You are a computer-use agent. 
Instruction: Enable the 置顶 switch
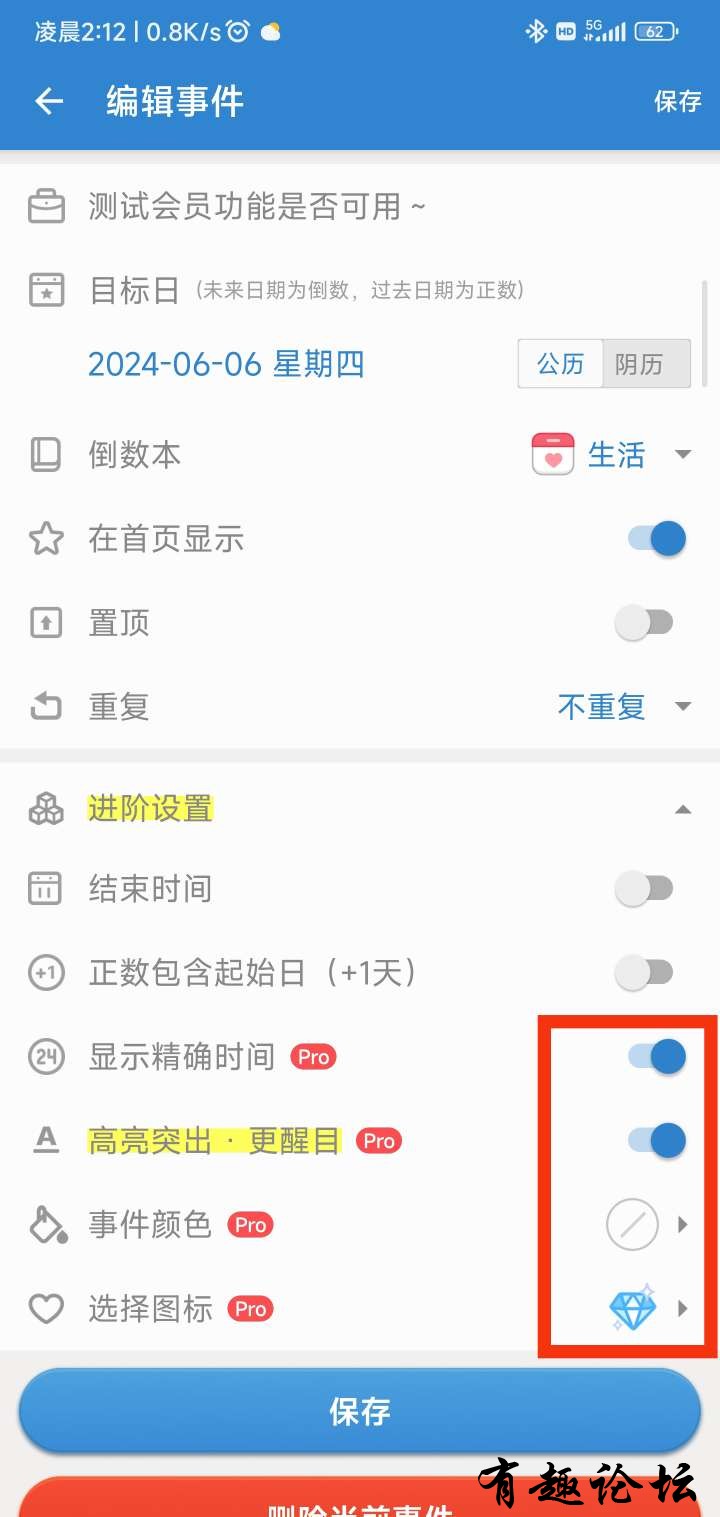click(x=644, y=623)
